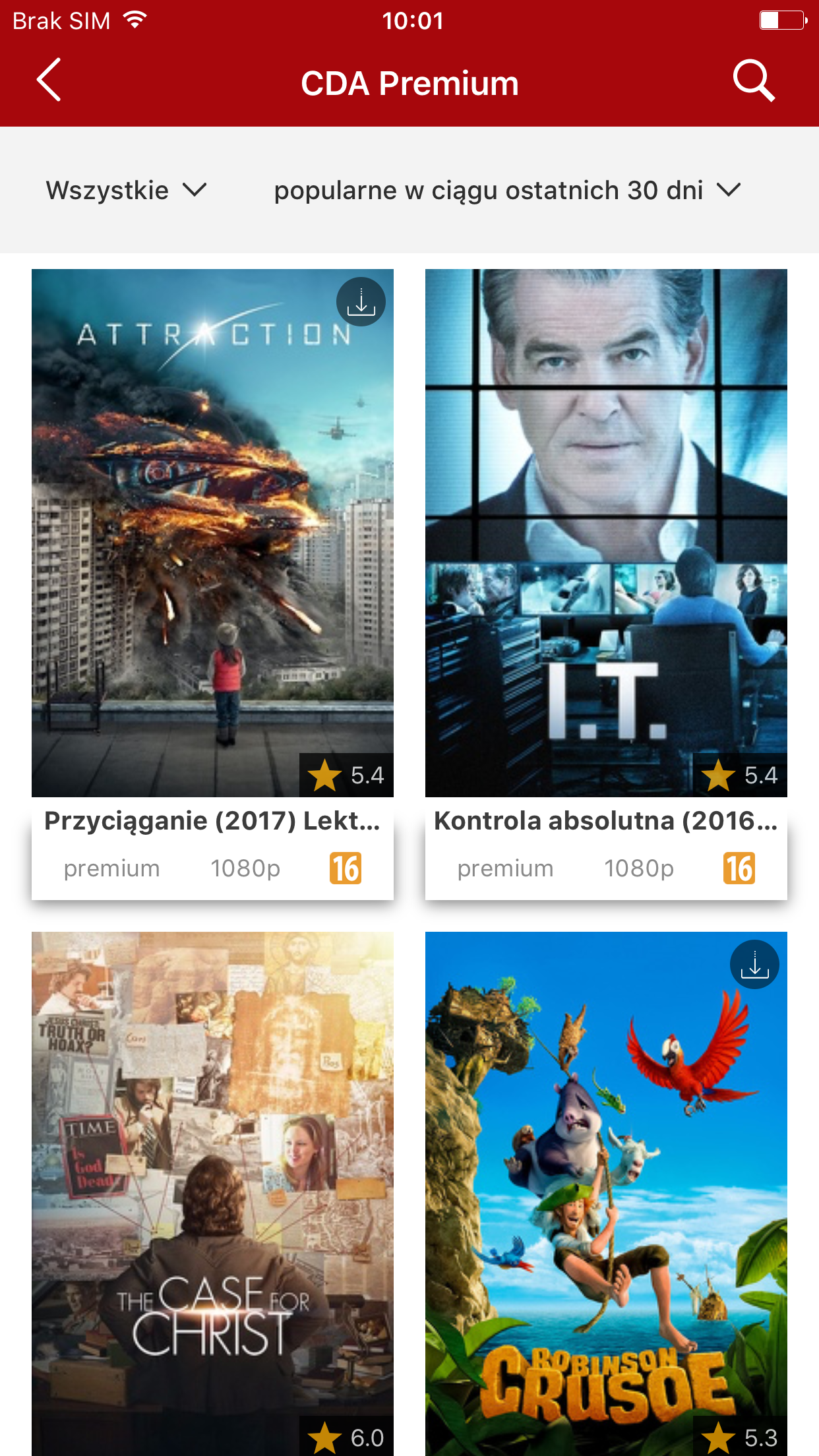Open the search magnifier icon
The image size is (819, 1456).
pos(753,81)
